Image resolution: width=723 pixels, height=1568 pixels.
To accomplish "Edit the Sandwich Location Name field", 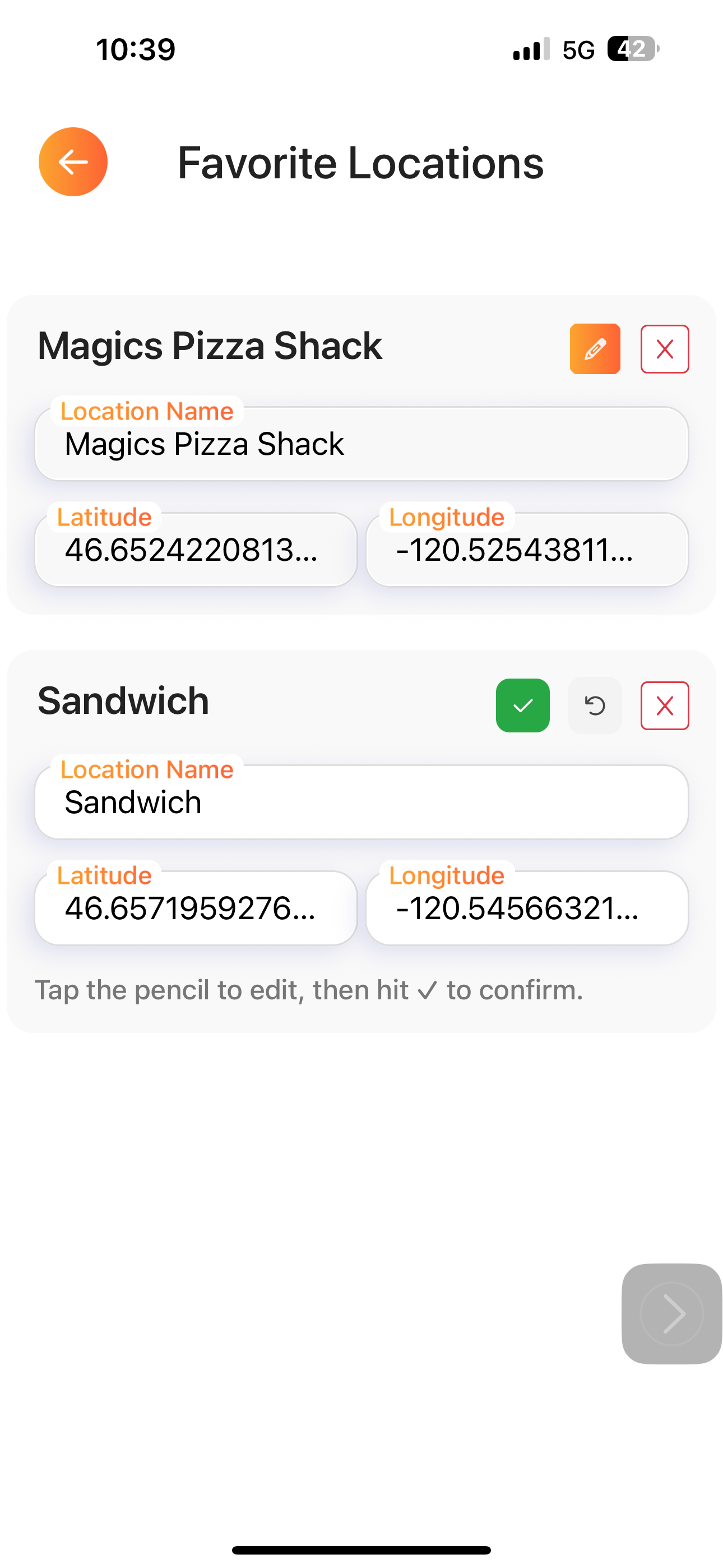I will tap(361, 803).
